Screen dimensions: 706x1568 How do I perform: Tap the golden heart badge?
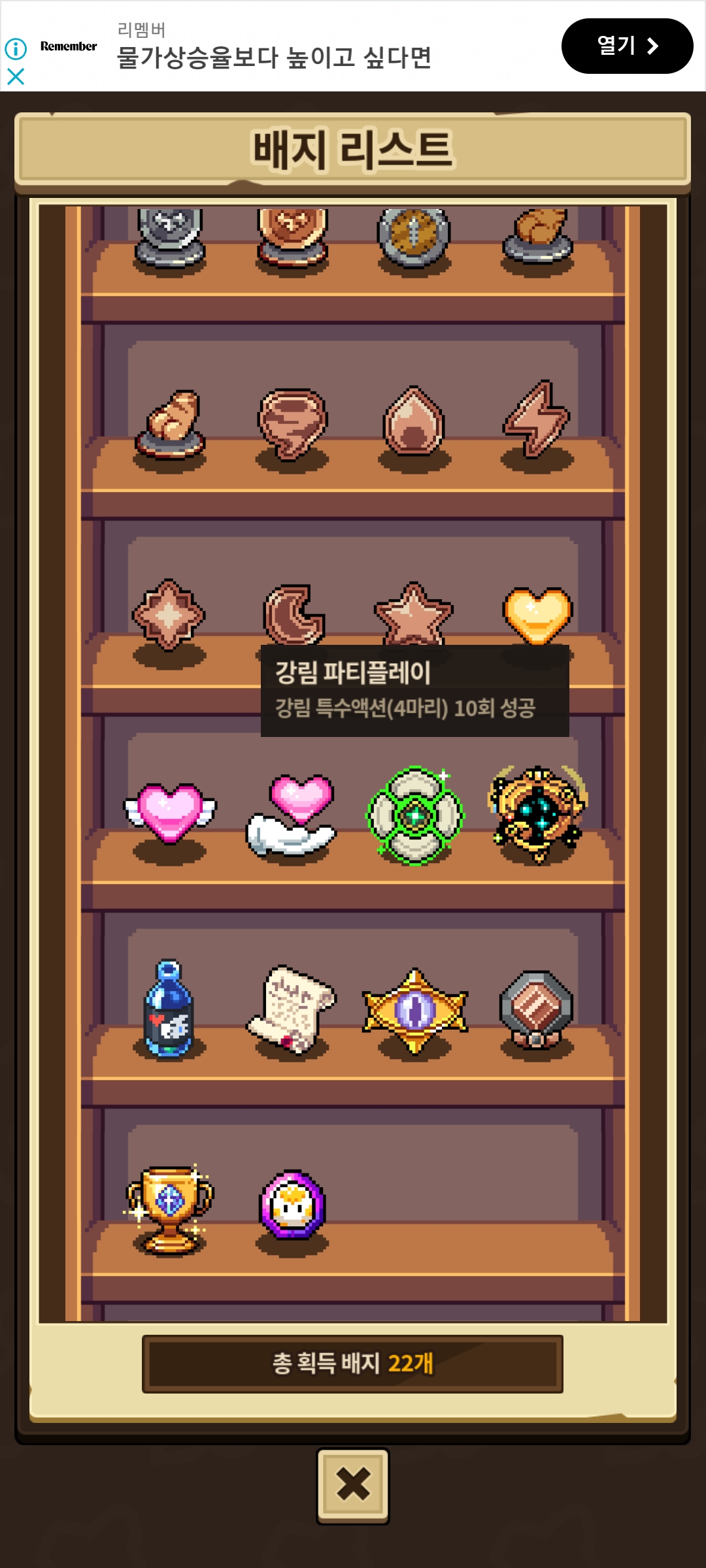(537, 615)
